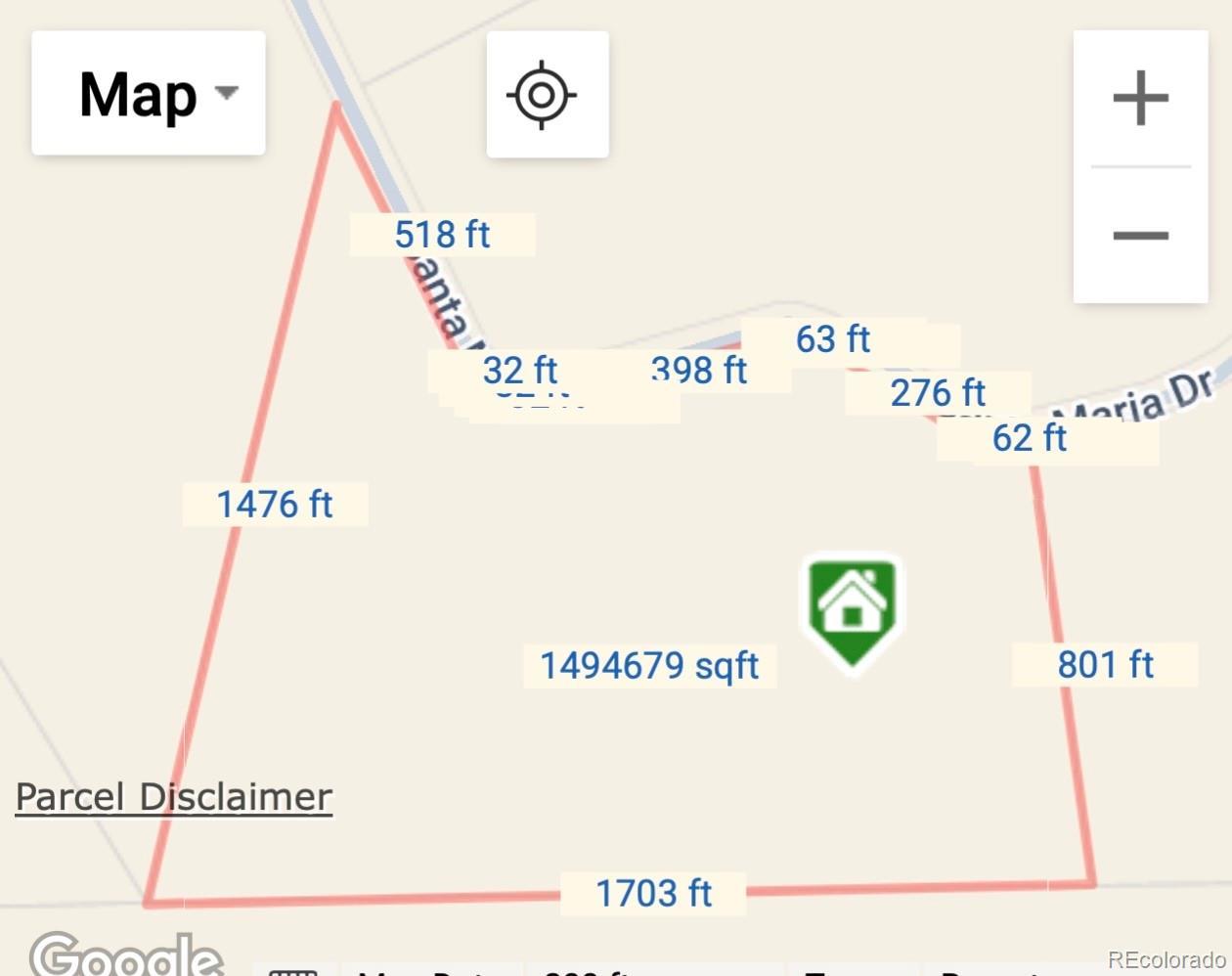
Task: Zoom in on the map
Action: click(x=1140, y=98)
